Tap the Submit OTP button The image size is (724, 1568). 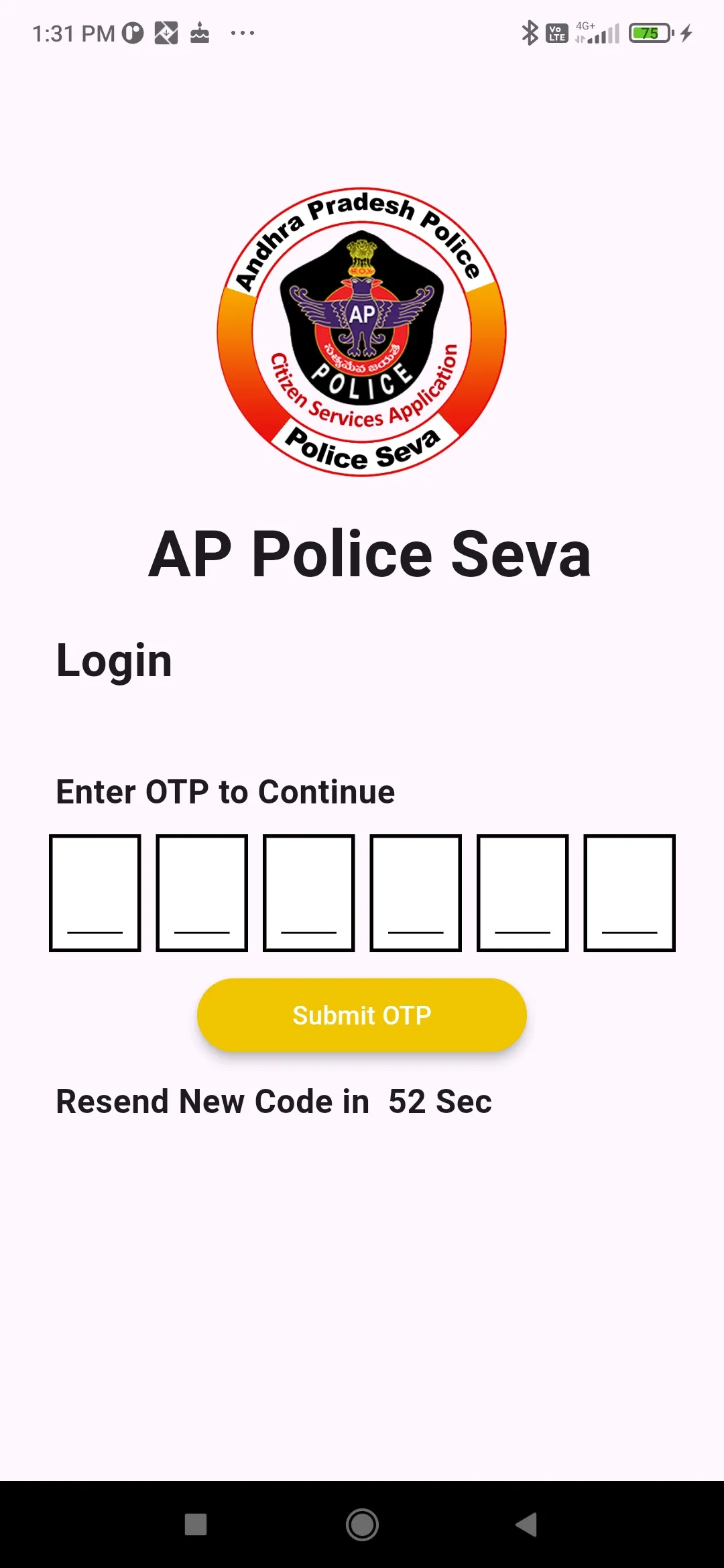(362, 1015)
